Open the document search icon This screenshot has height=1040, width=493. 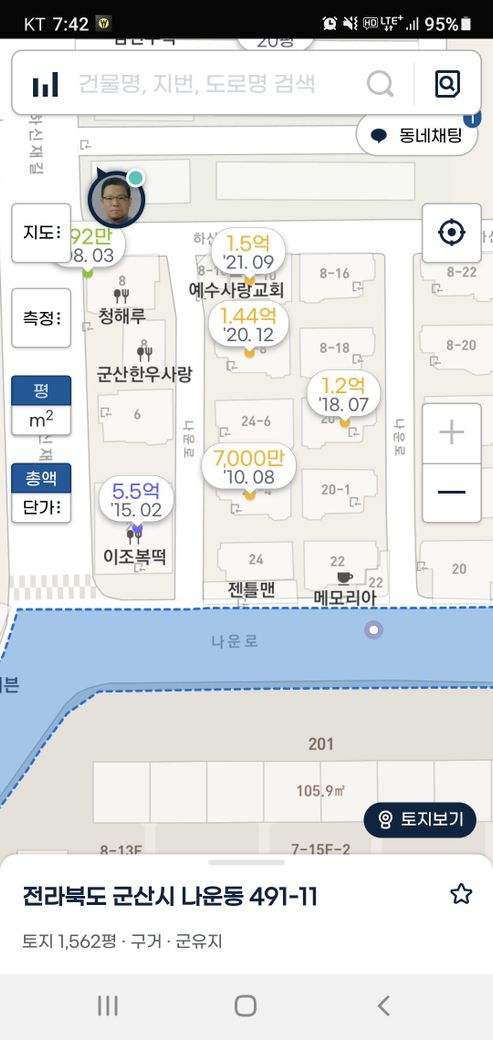pos(448,84)
